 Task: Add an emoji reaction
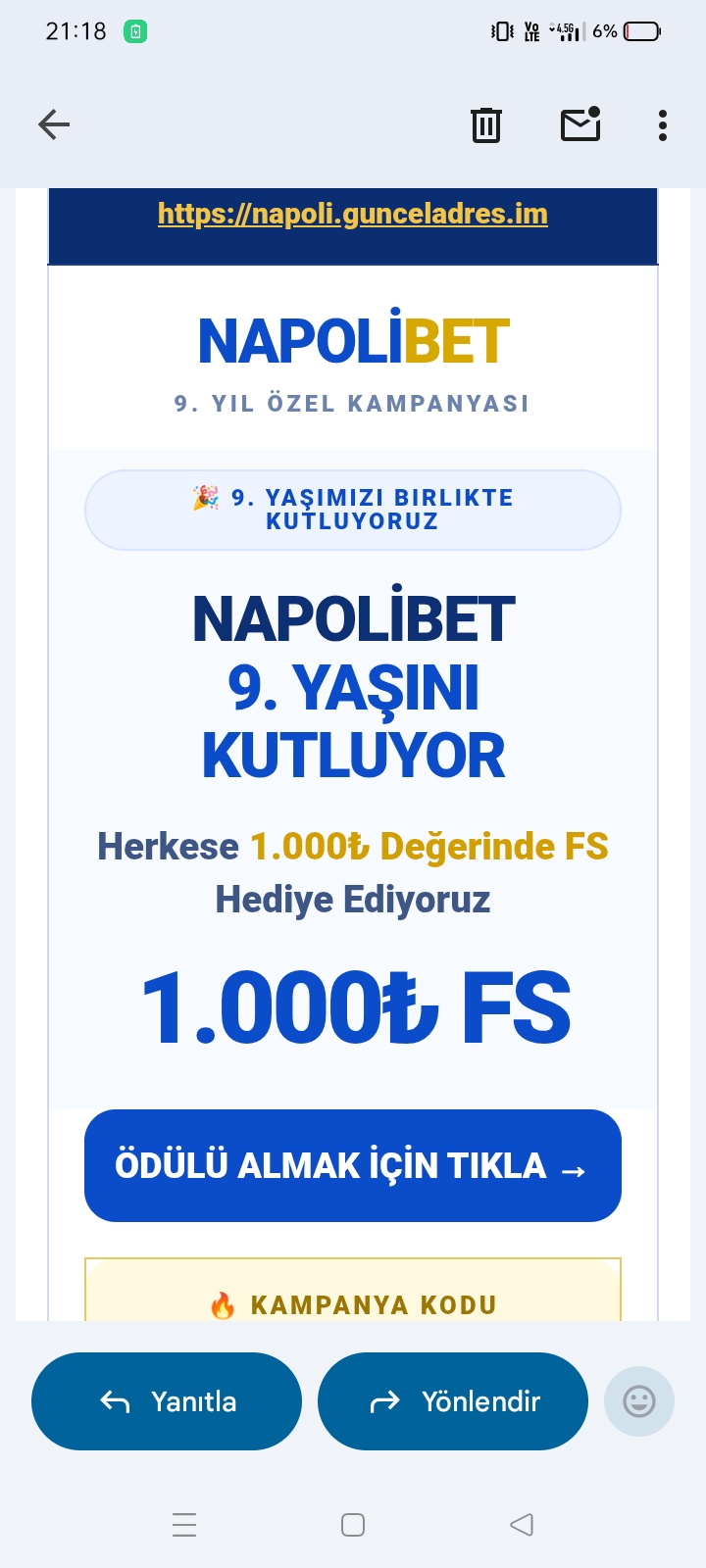point(639,1401)
